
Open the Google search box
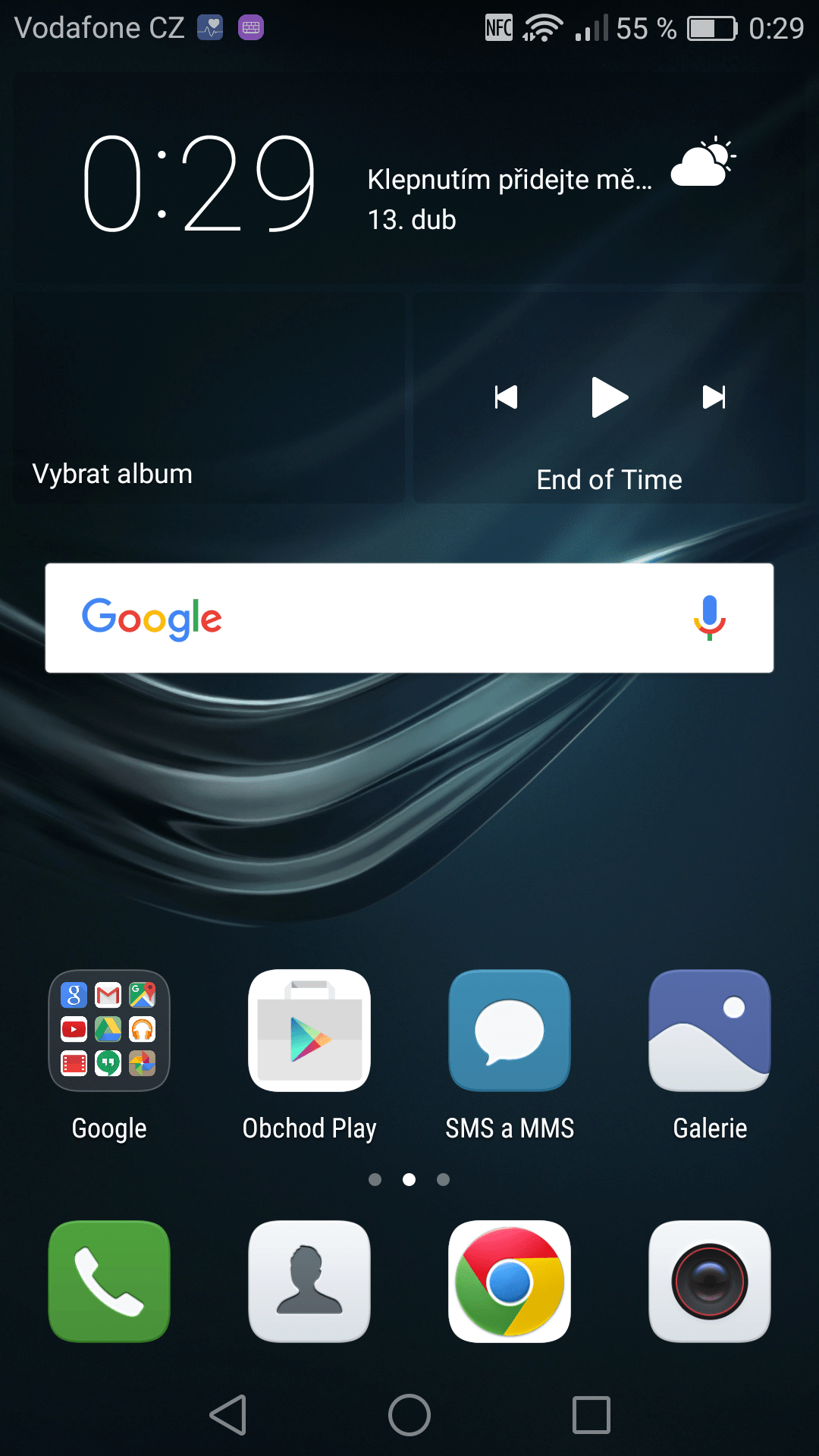click(x=409, y=618)
